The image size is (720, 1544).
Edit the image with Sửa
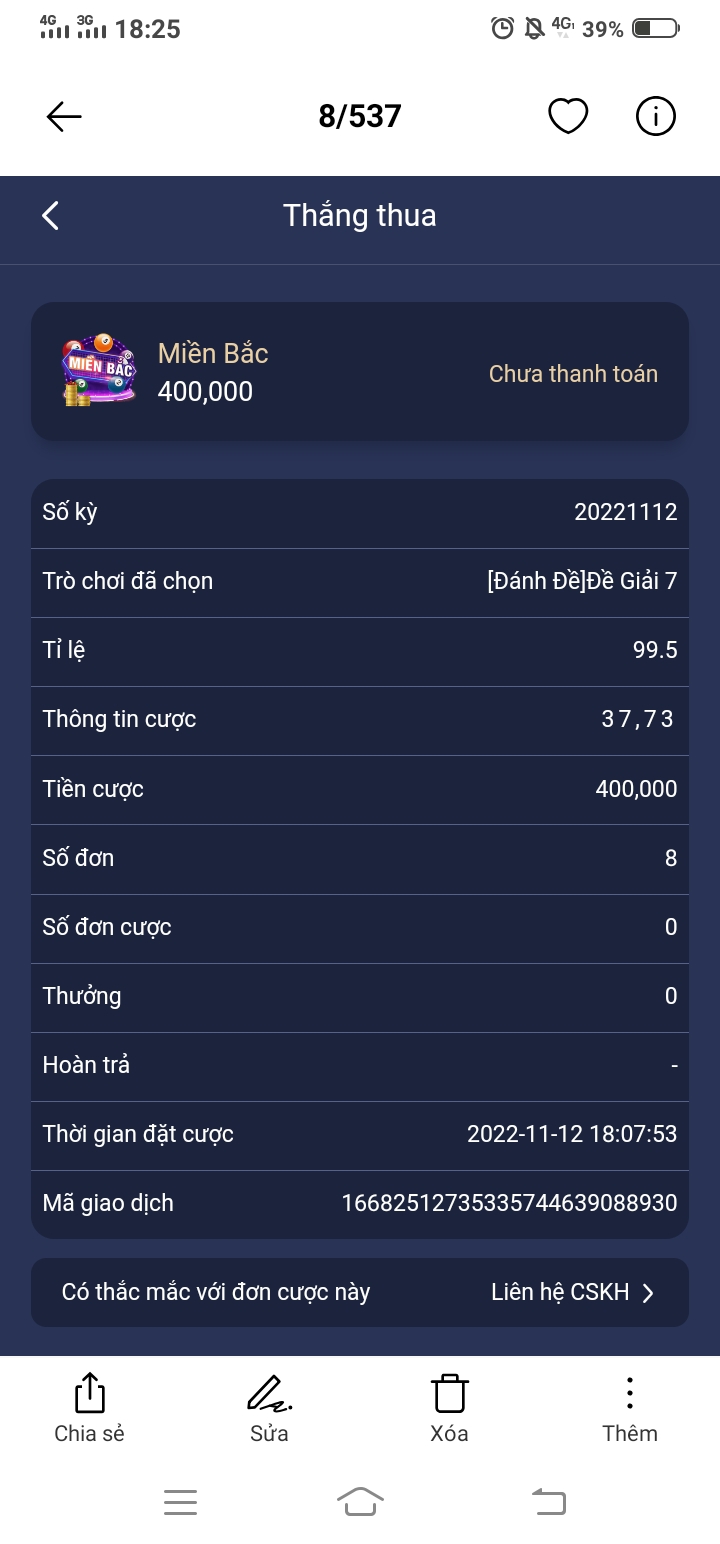(269, 1407)
